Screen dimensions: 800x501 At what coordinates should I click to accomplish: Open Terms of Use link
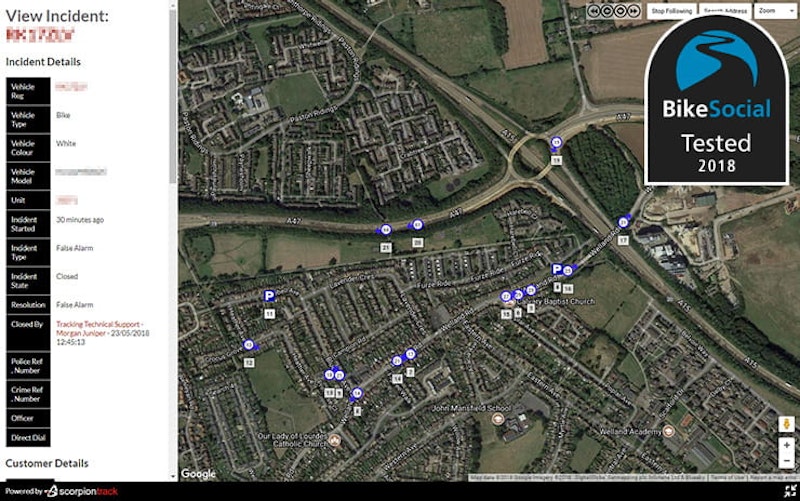[x=727, y=478]
